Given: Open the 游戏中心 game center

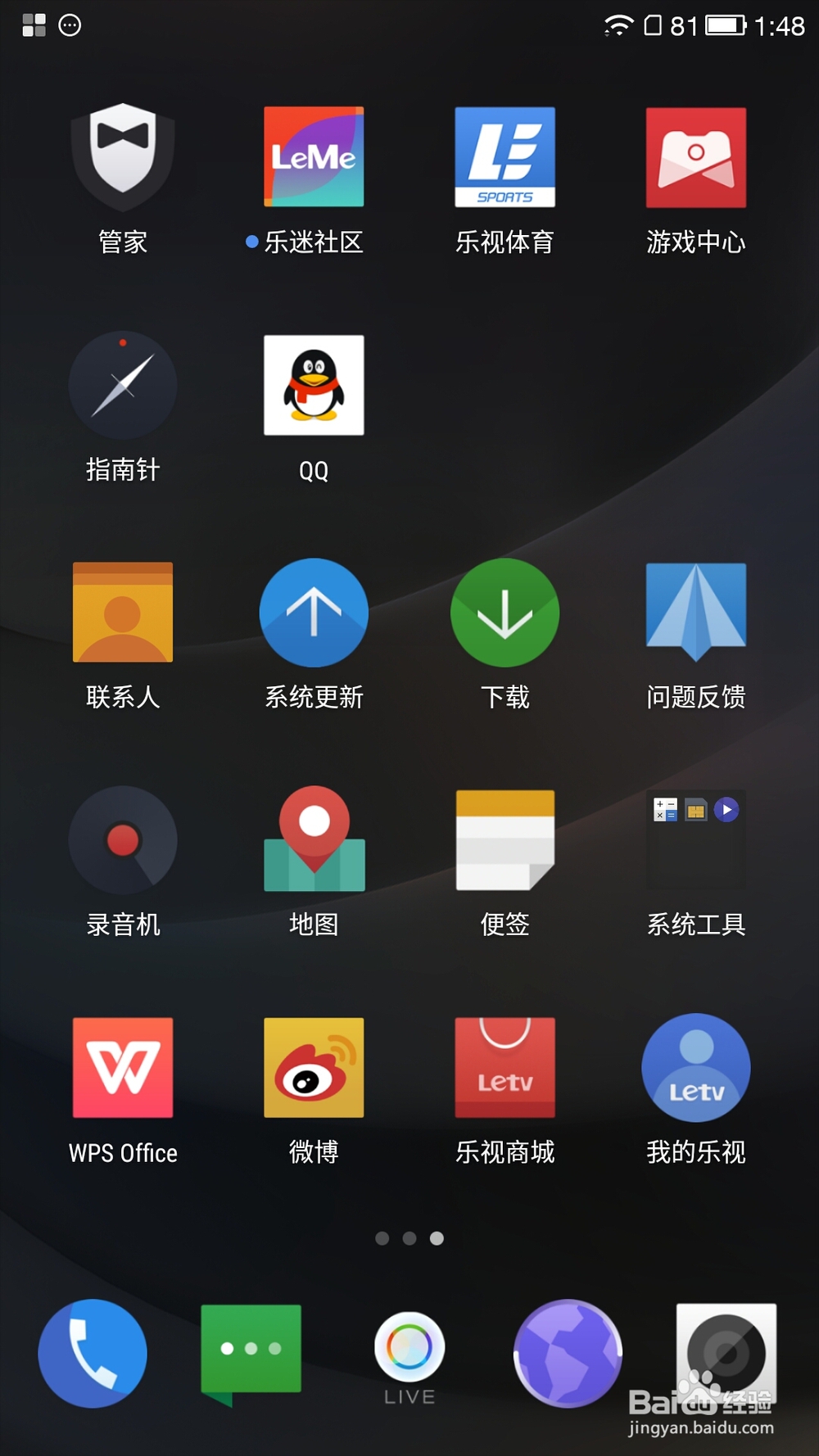Looking at the screenshot, I should 695,158.
